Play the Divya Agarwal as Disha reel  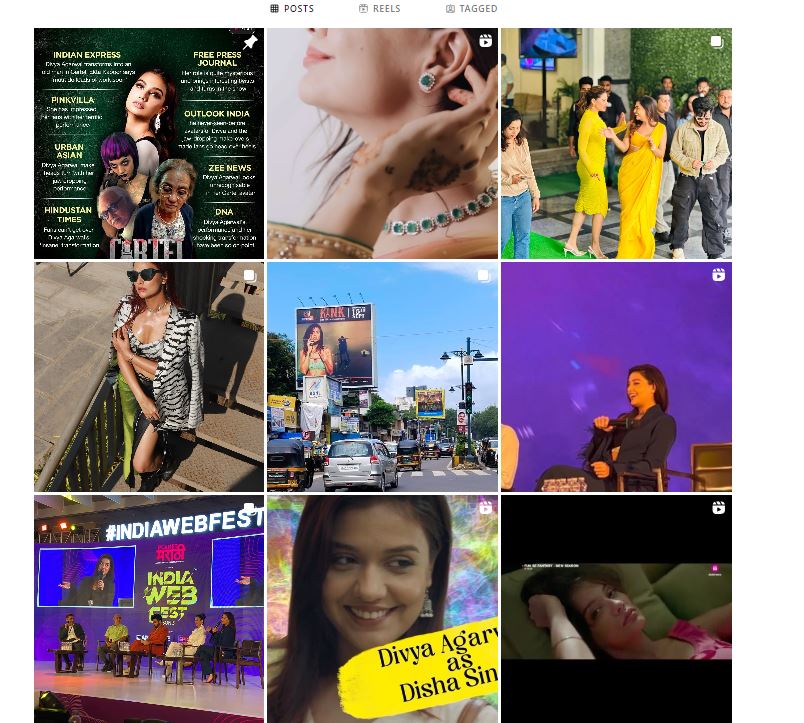pyautogui.click(x=382, y=608)
